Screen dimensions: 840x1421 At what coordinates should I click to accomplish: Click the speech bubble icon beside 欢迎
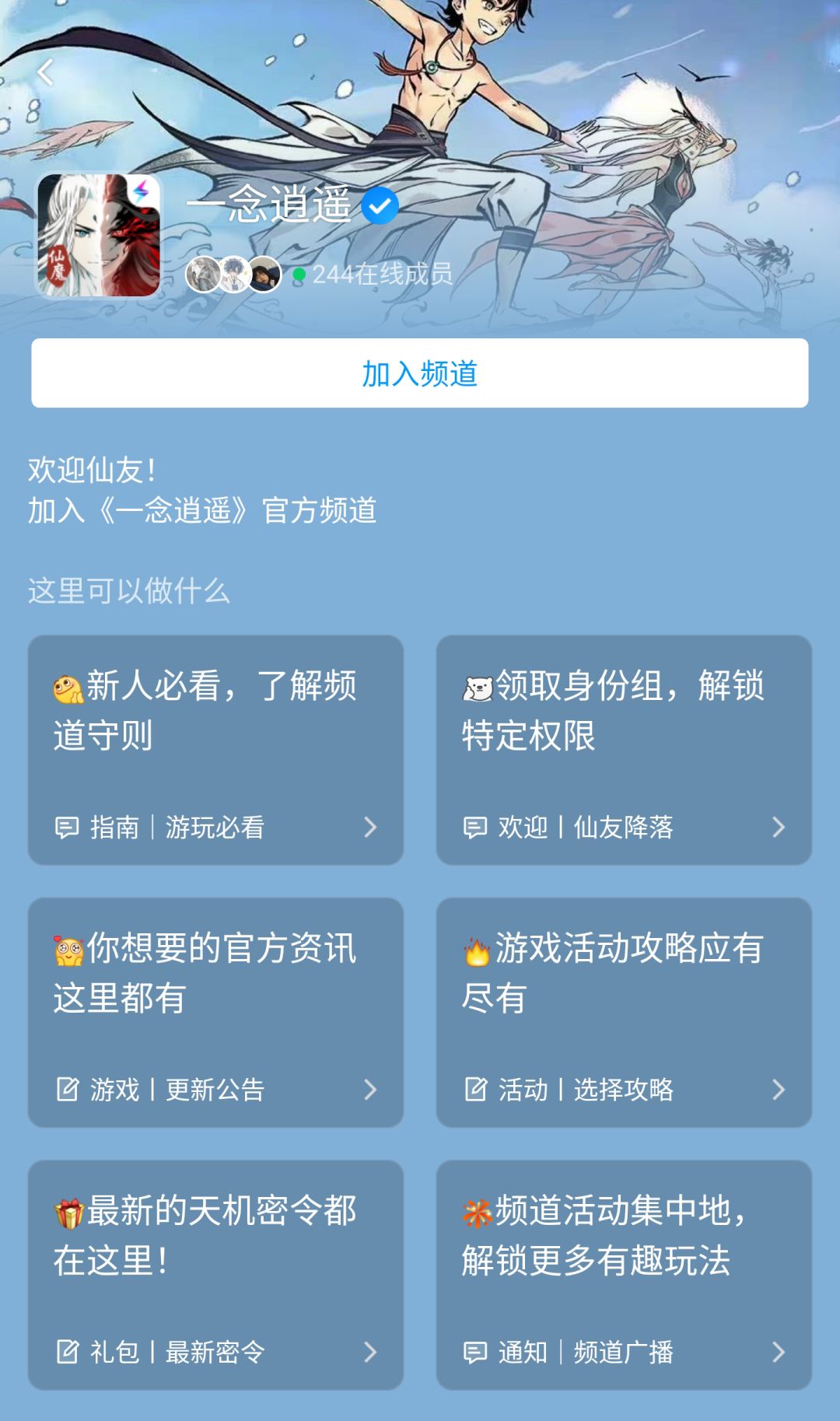coord(476,828)
